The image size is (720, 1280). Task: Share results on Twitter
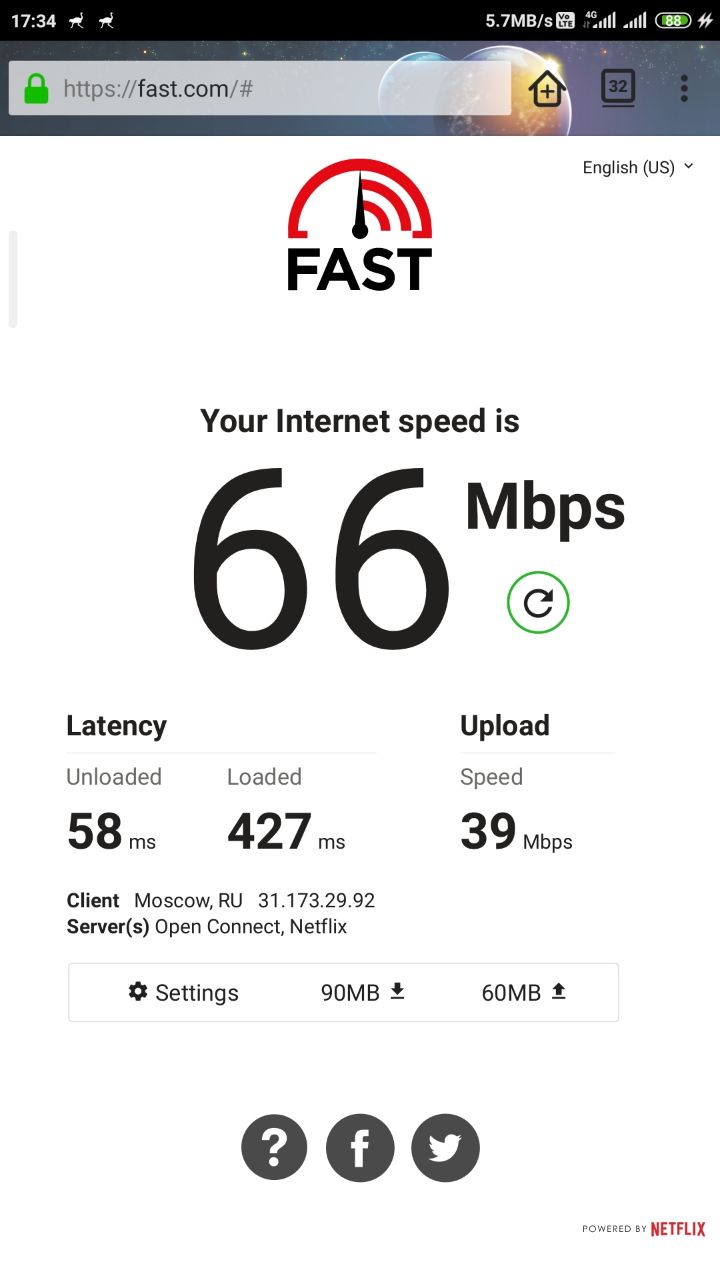445,1148
